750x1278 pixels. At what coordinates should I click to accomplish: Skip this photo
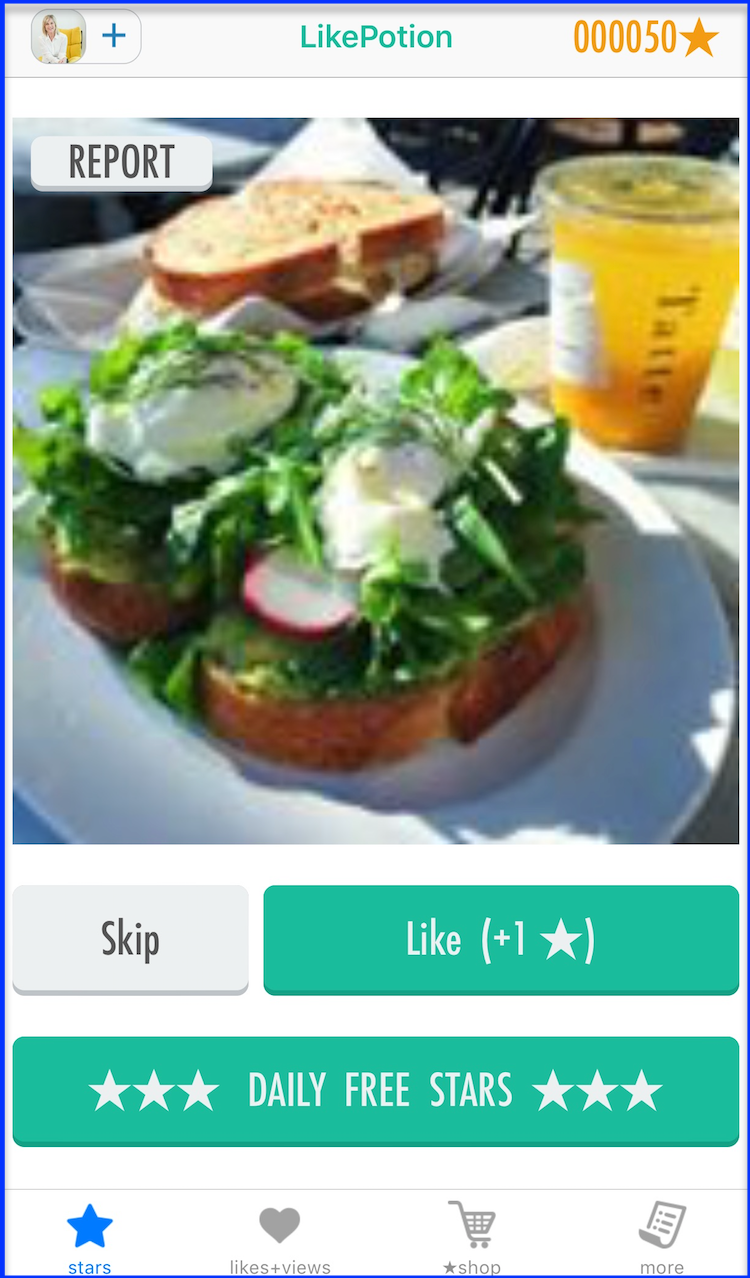pyautogui.click(x=130, y=939)
